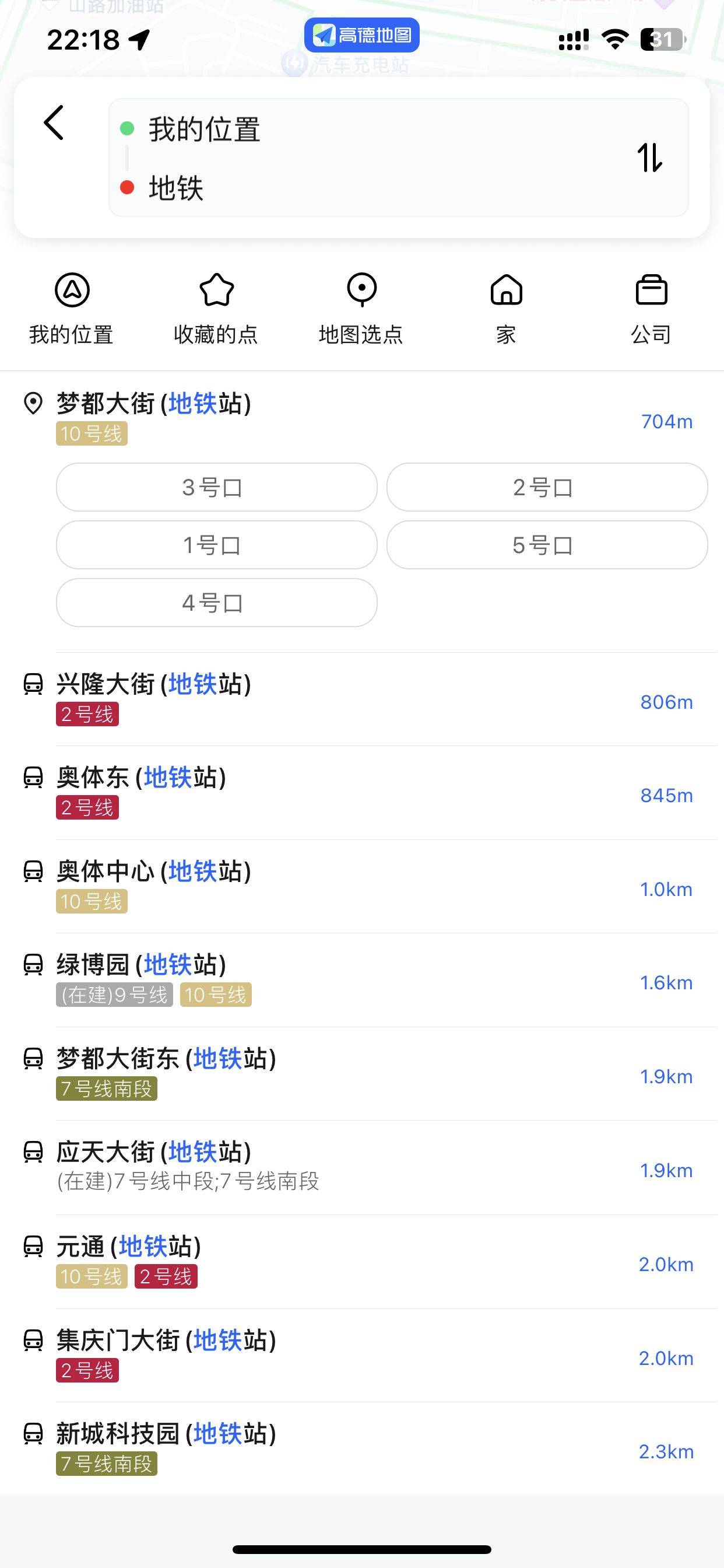Go back with the arrow
Image resolution: width=724 pixels, height=1568 pixels.
pos(54,123)
